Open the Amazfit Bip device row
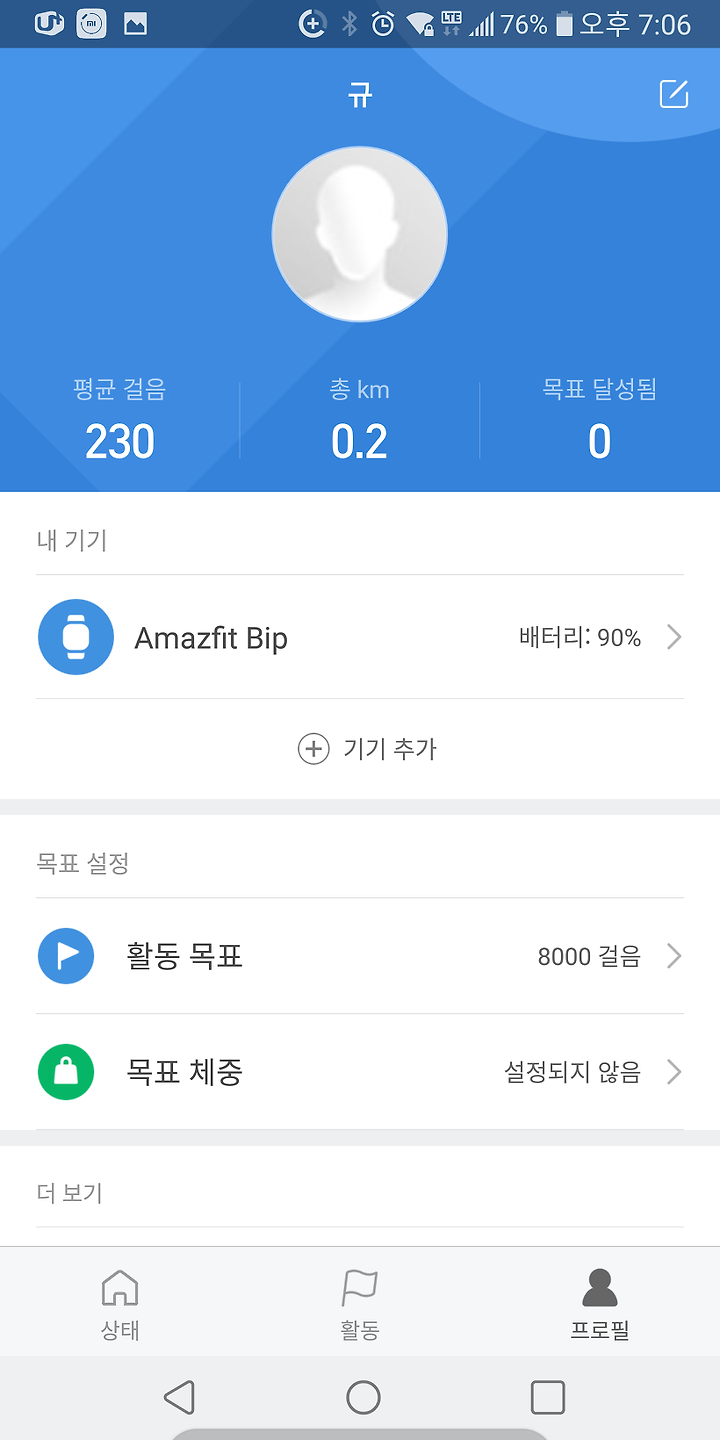This screenshot has height=1440, width=720. click(360, 637)
